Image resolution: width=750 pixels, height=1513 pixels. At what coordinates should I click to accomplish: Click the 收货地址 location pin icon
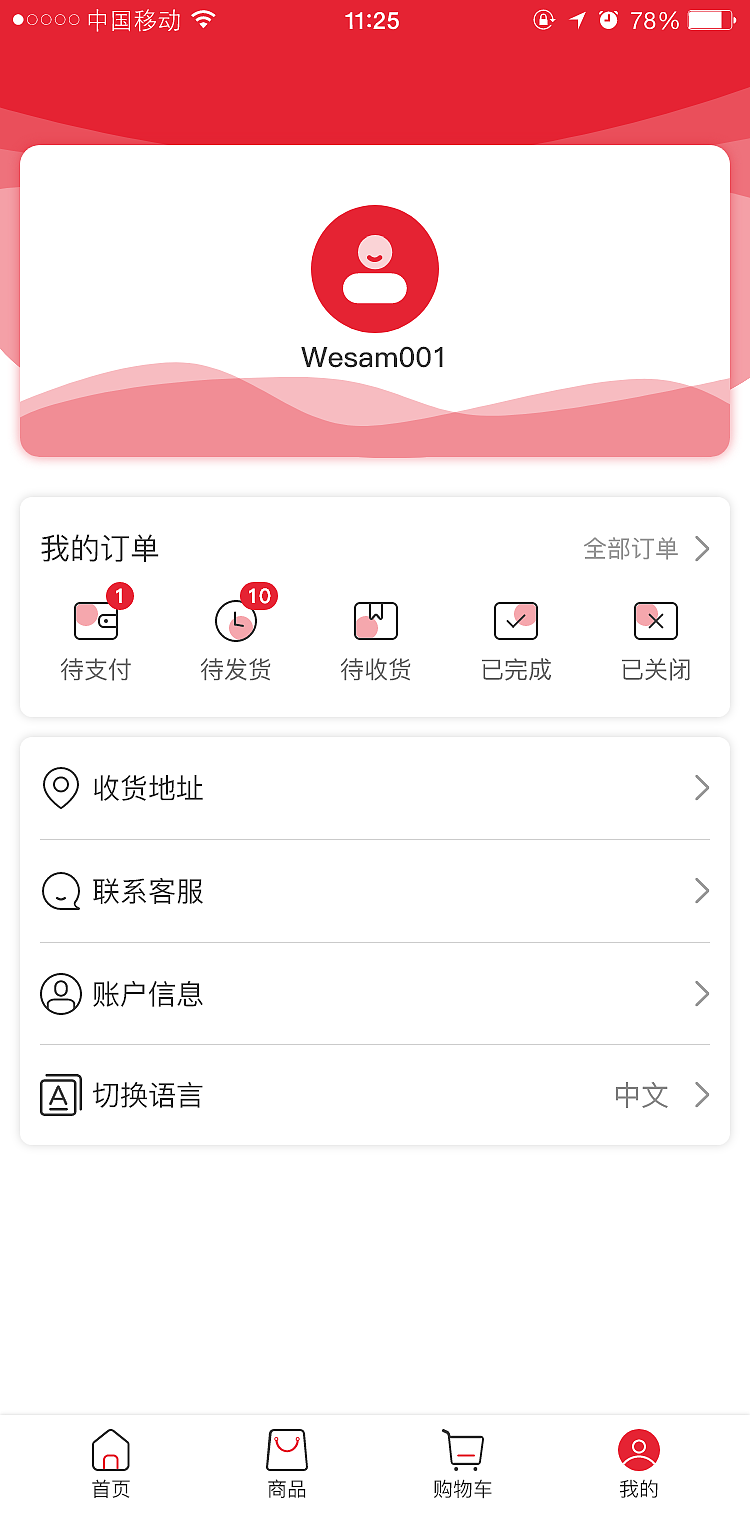[61, 788]
